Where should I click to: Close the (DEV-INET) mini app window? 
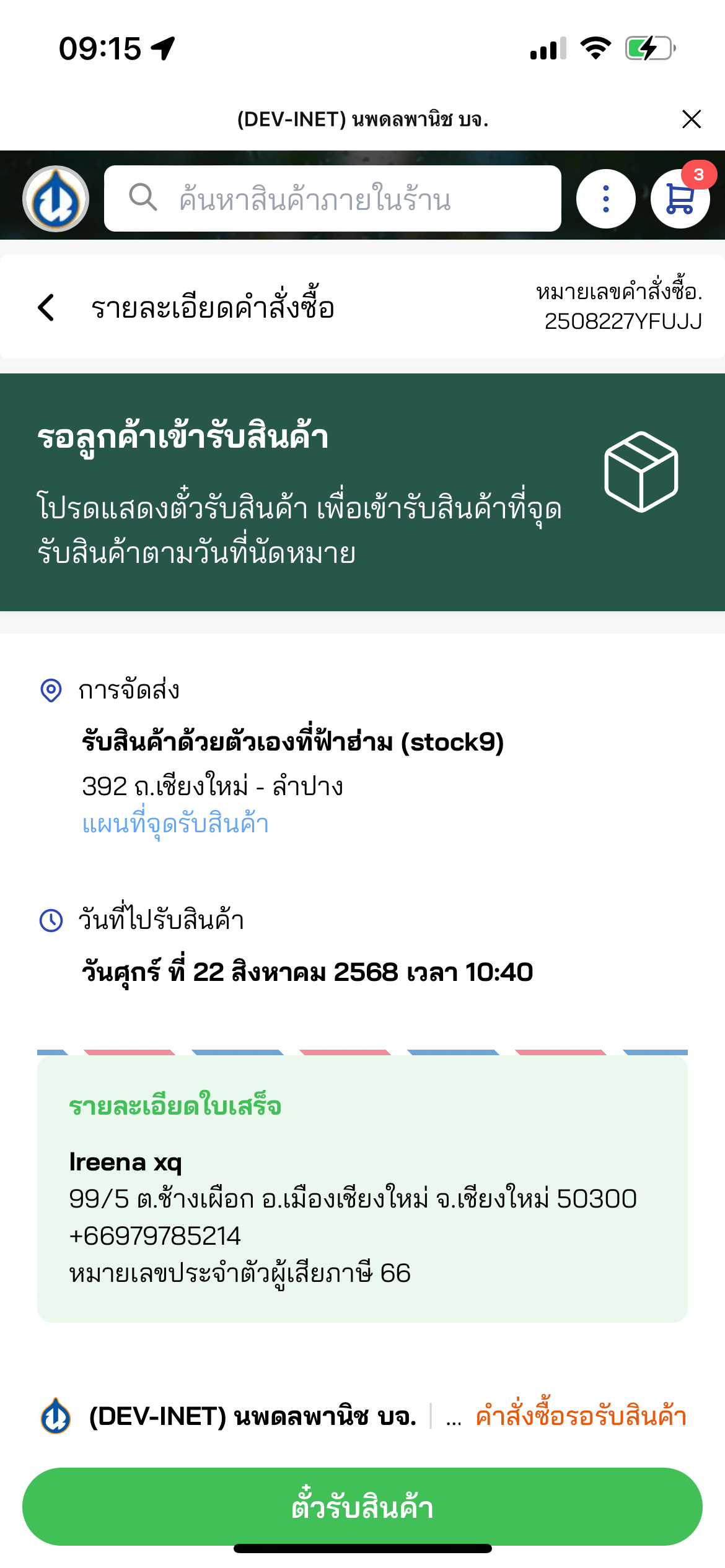pos(691,119)
